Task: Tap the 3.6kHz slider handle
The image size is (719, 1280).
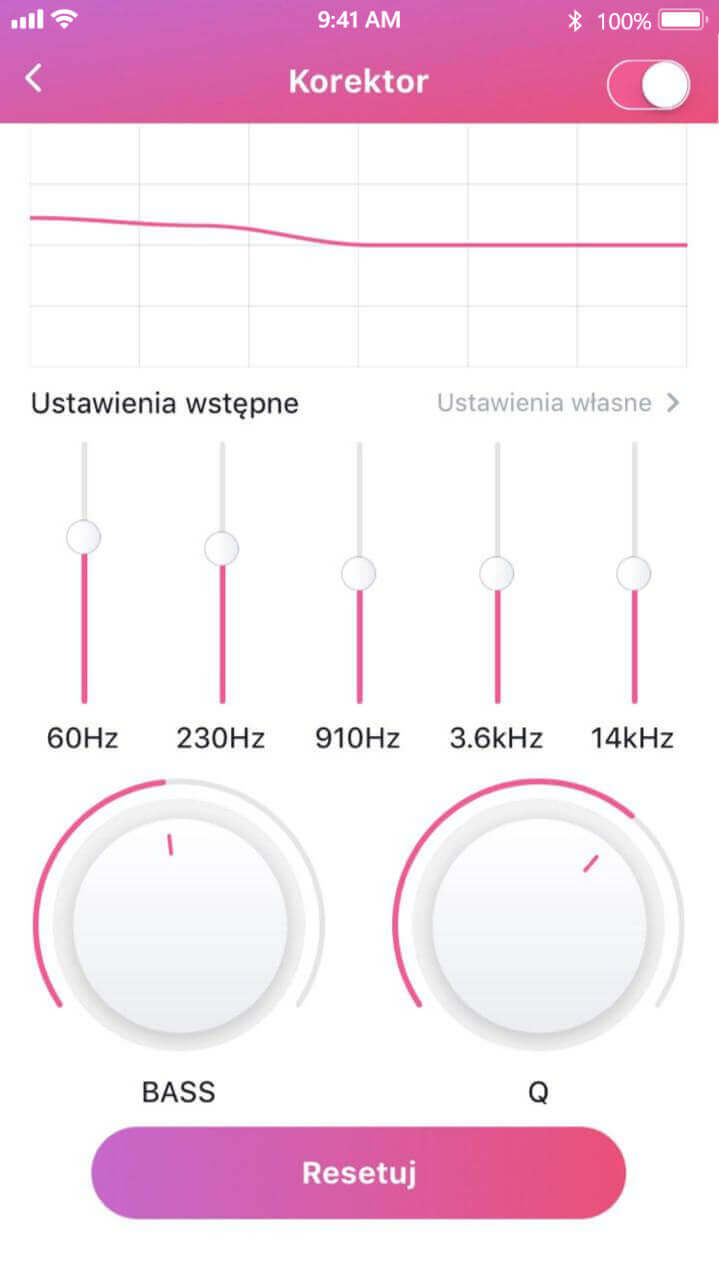Action: click(x=497, y=573)
